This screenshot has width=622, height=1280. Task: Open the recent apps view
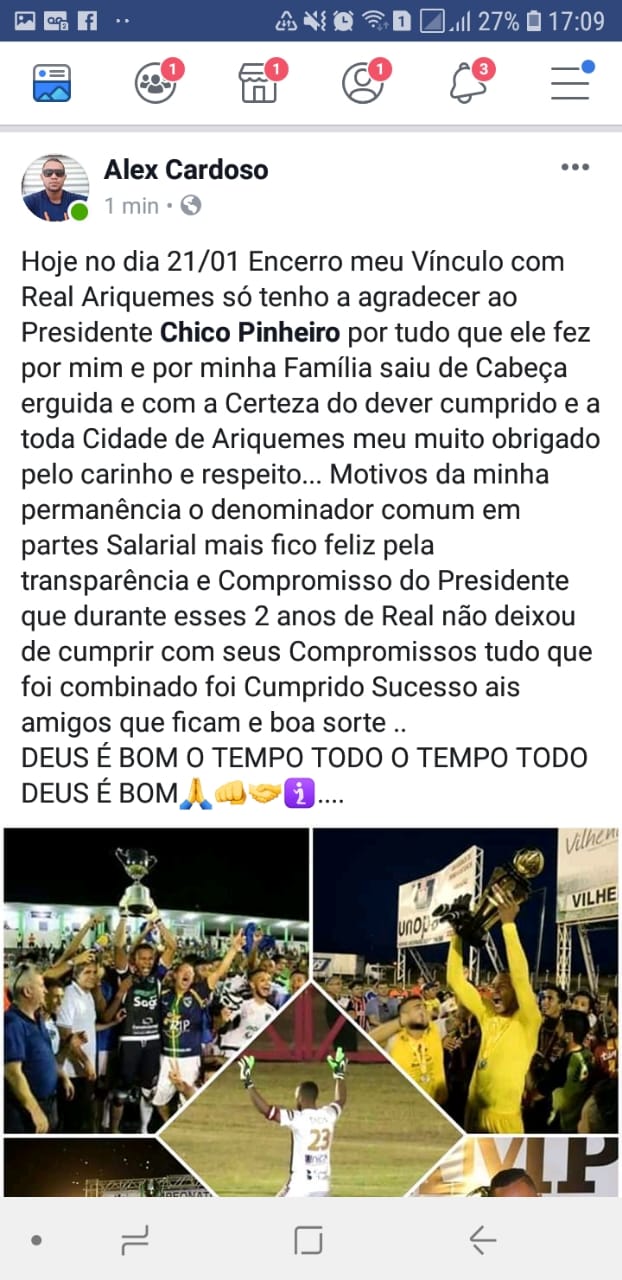click(x=135, y=1240)
